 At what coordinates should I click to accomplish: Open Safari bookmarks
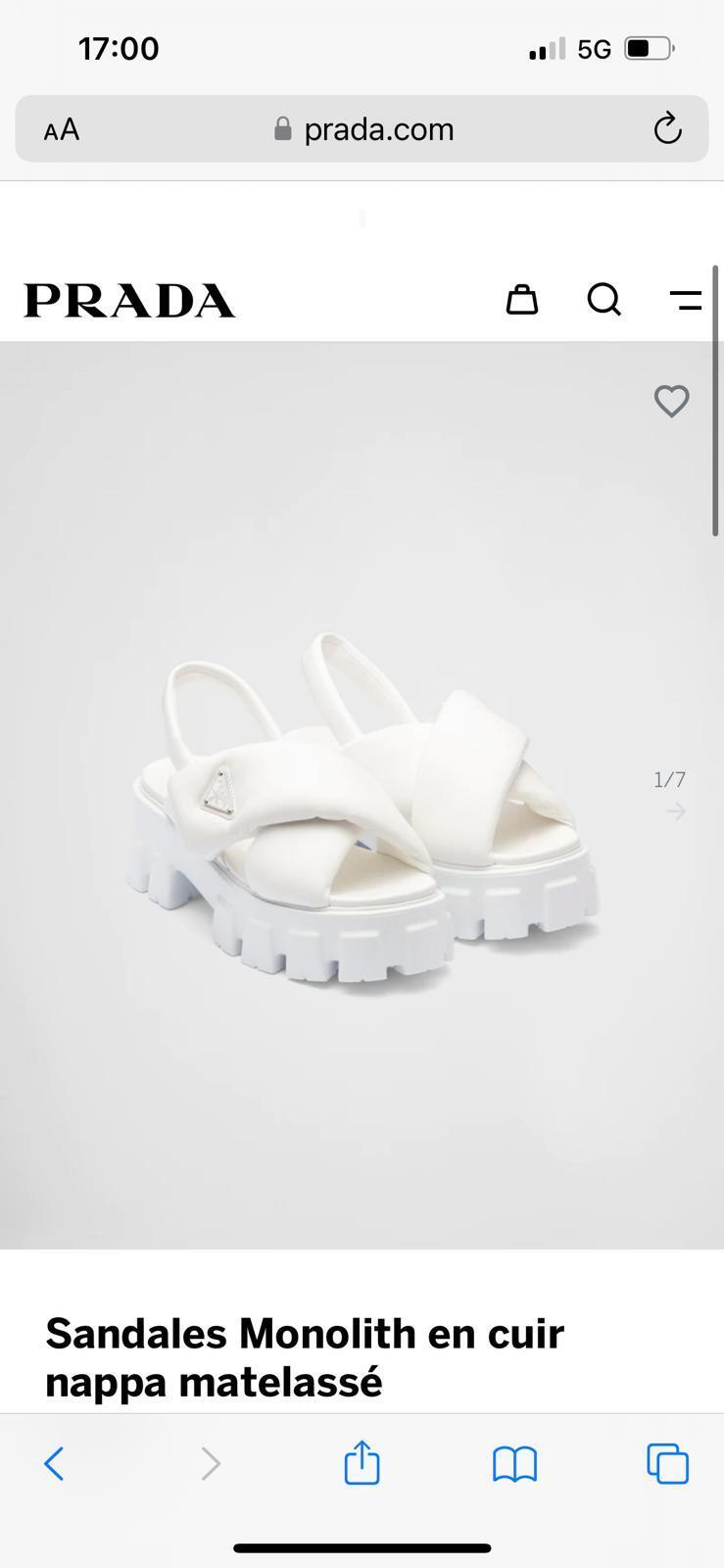click(x=514, y=1464)
